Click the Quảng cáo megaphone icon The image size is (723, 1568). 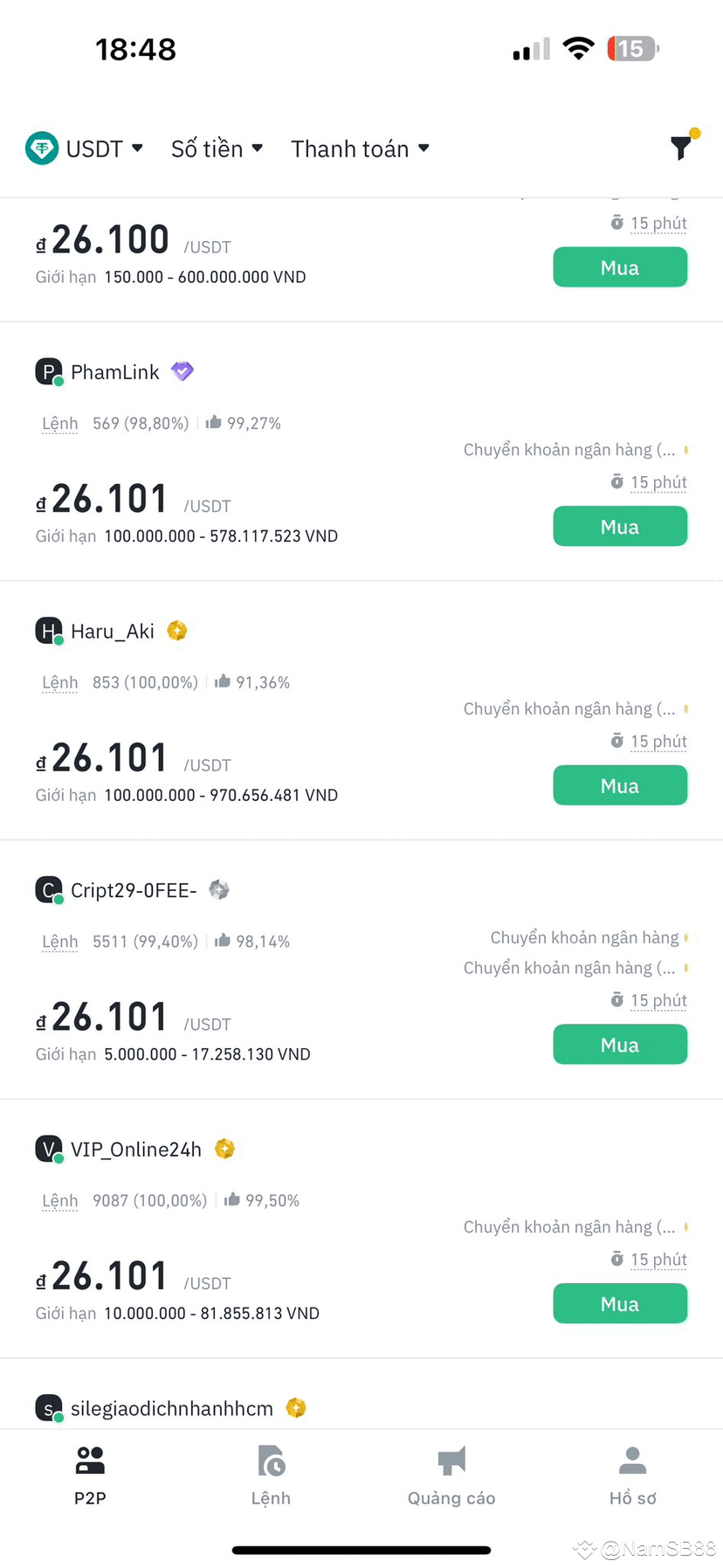[451, 1461]
